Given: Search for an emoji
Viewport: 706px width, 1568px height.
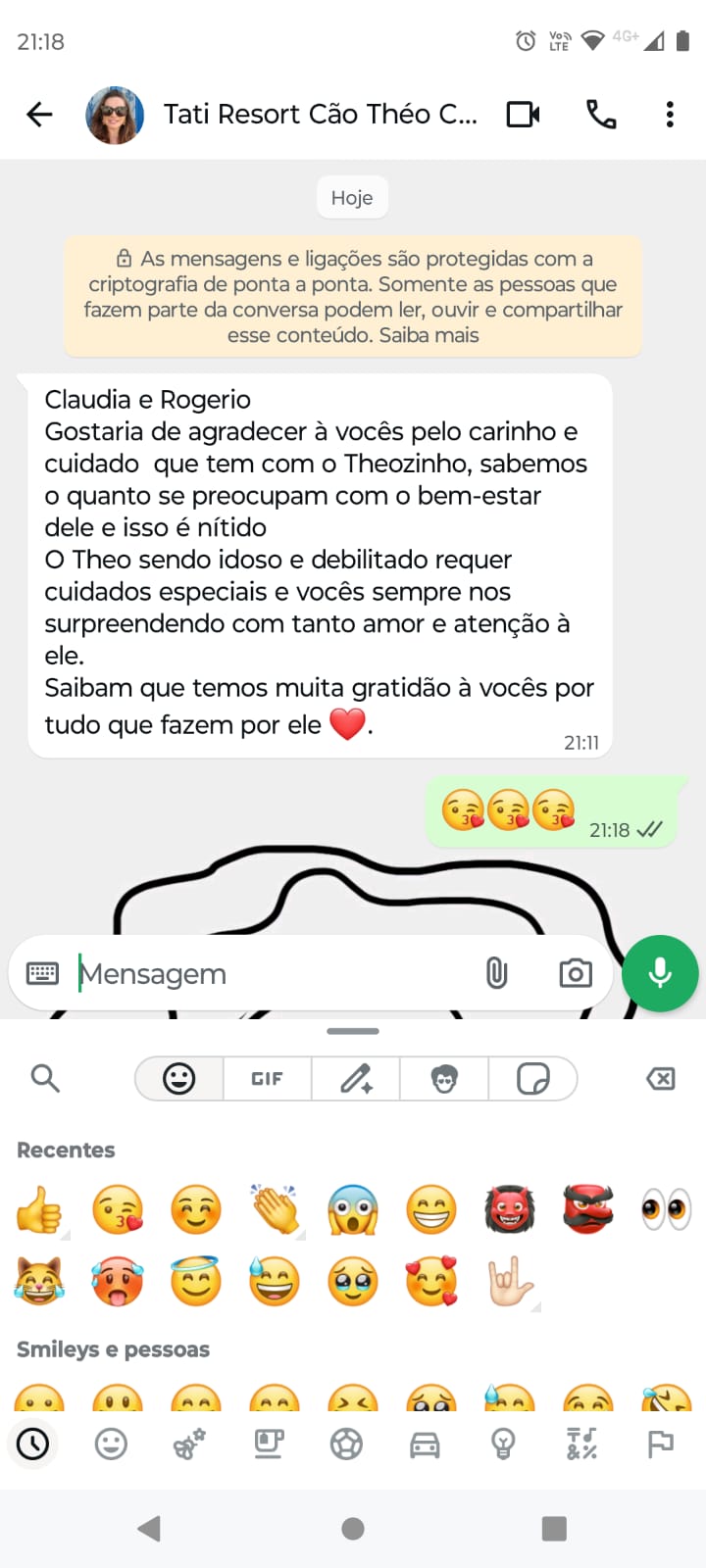Looking at the screenshot, I should coord(45,1078).
